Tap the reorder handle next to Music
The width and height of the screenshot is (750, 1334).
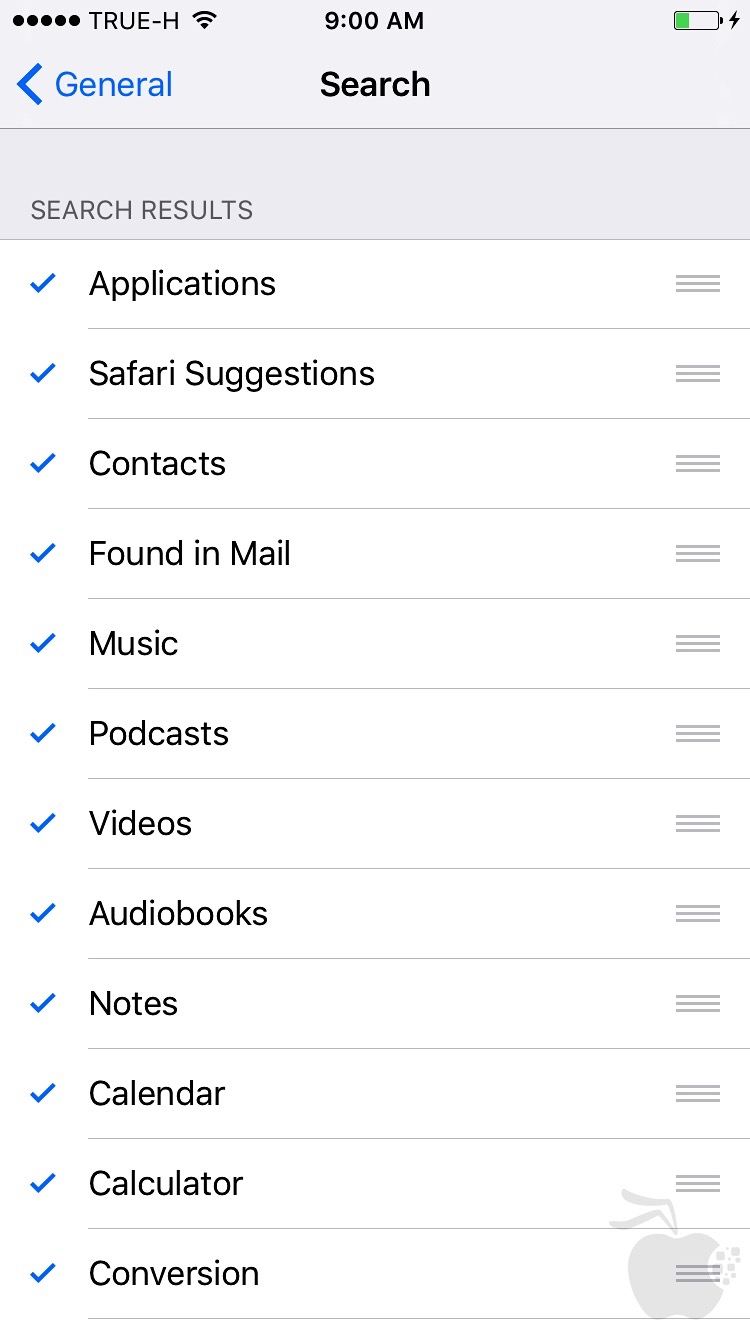coord(697,643)
